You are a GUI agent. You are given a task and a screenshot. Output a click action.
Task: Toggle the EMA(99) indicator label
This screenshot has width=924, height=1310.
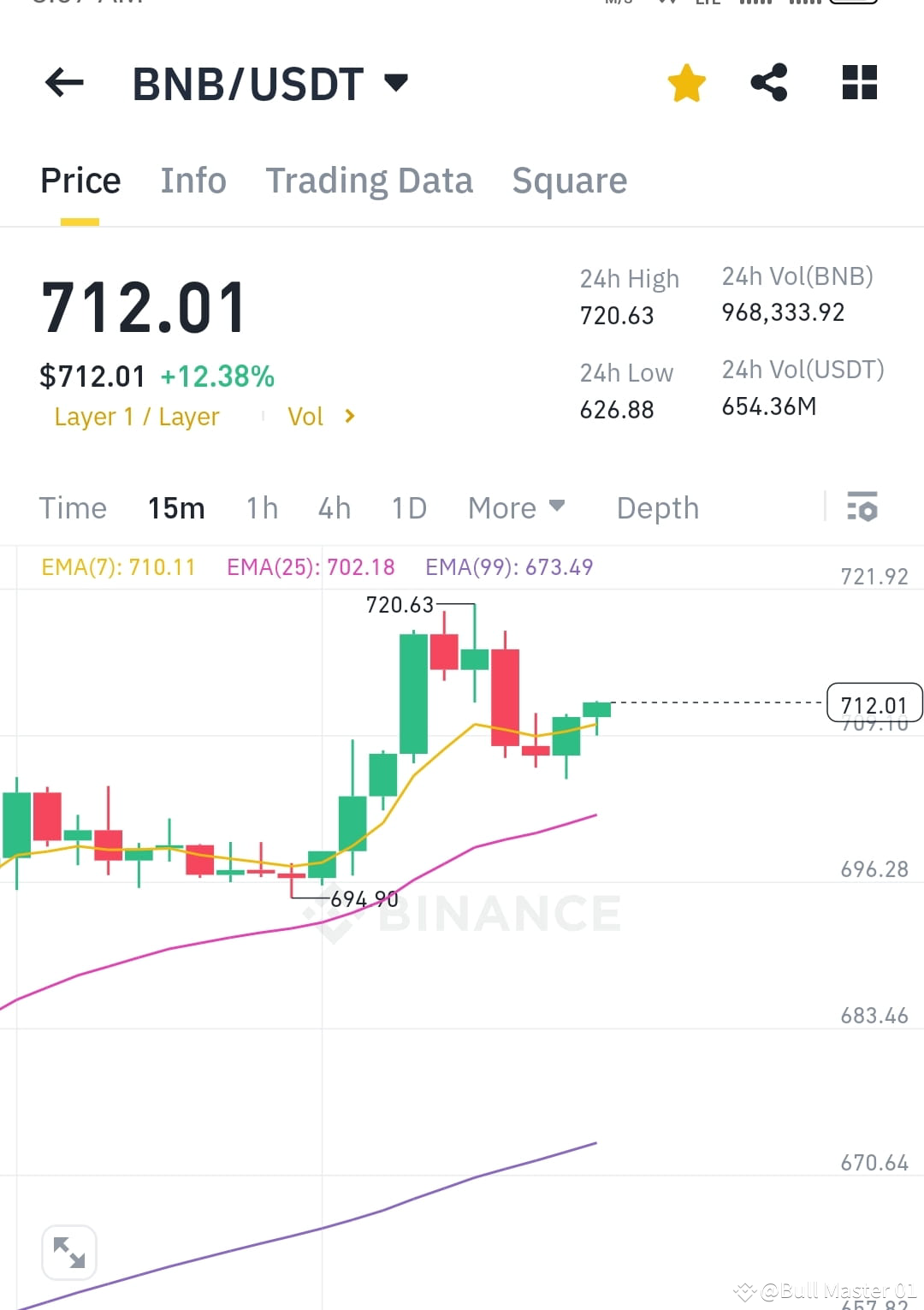pyautogui.click(x=509, y=566)
